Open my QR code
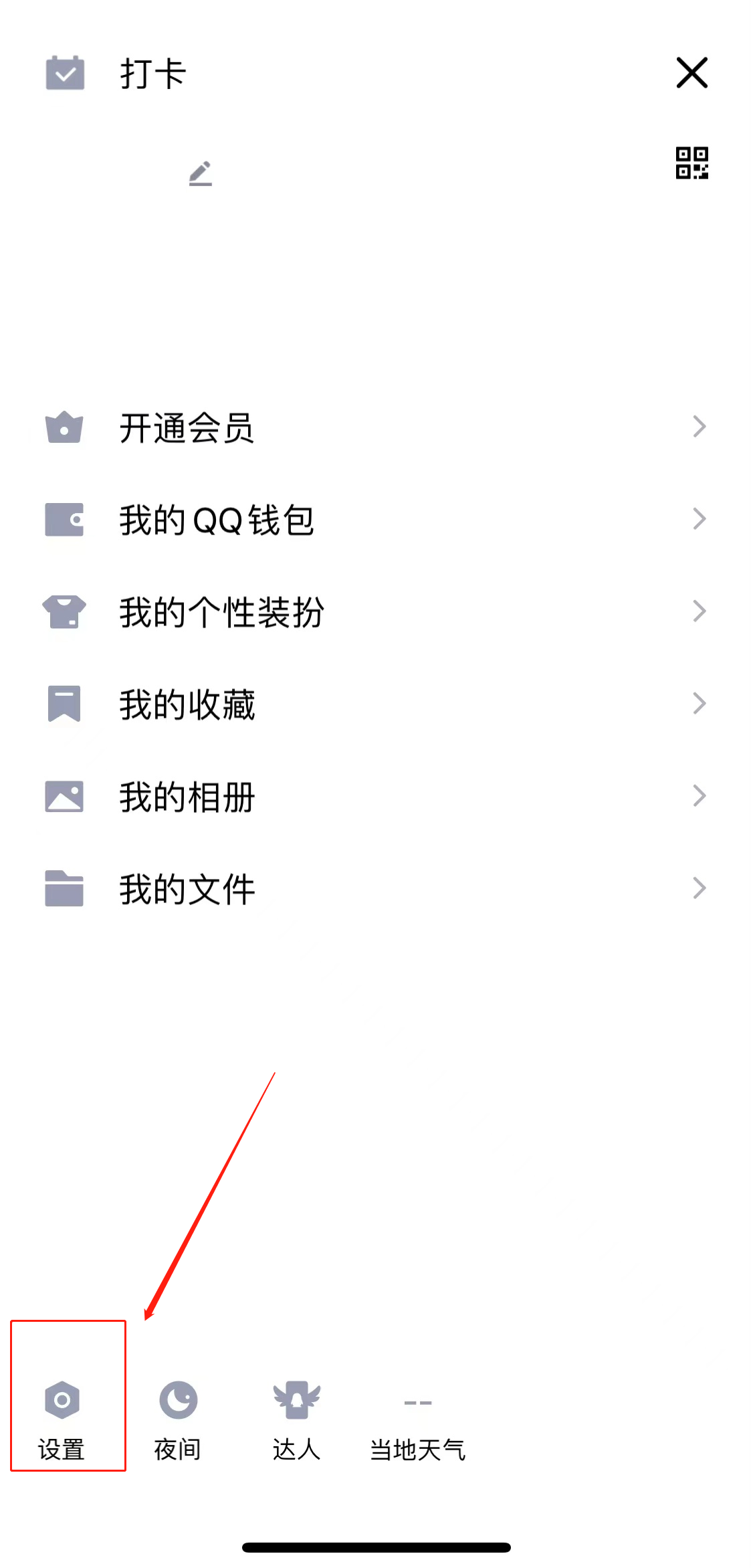The height and width of the screenshot is (1568, 751). (x=691, y=163)
